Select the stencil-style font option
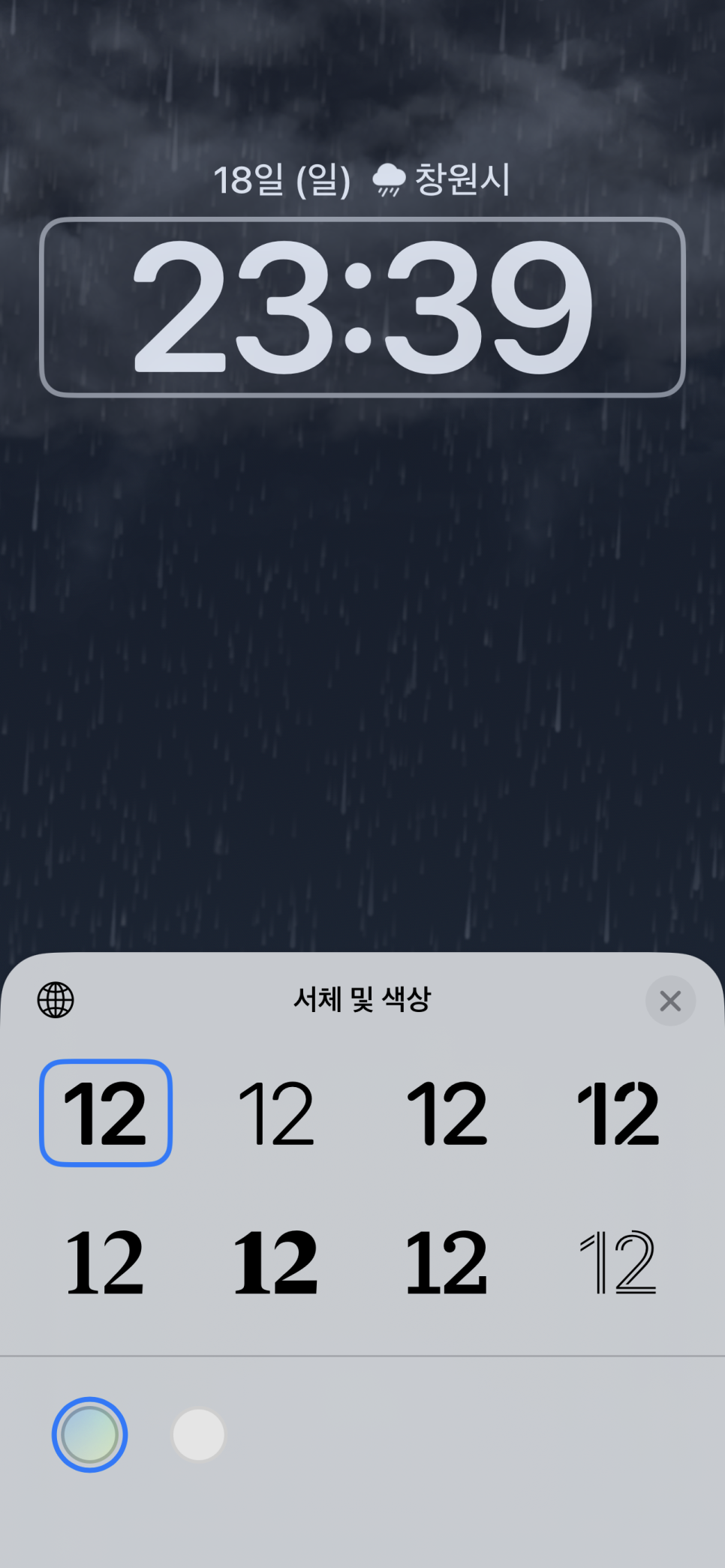Screen dimensions: 725x1568 618,1113
